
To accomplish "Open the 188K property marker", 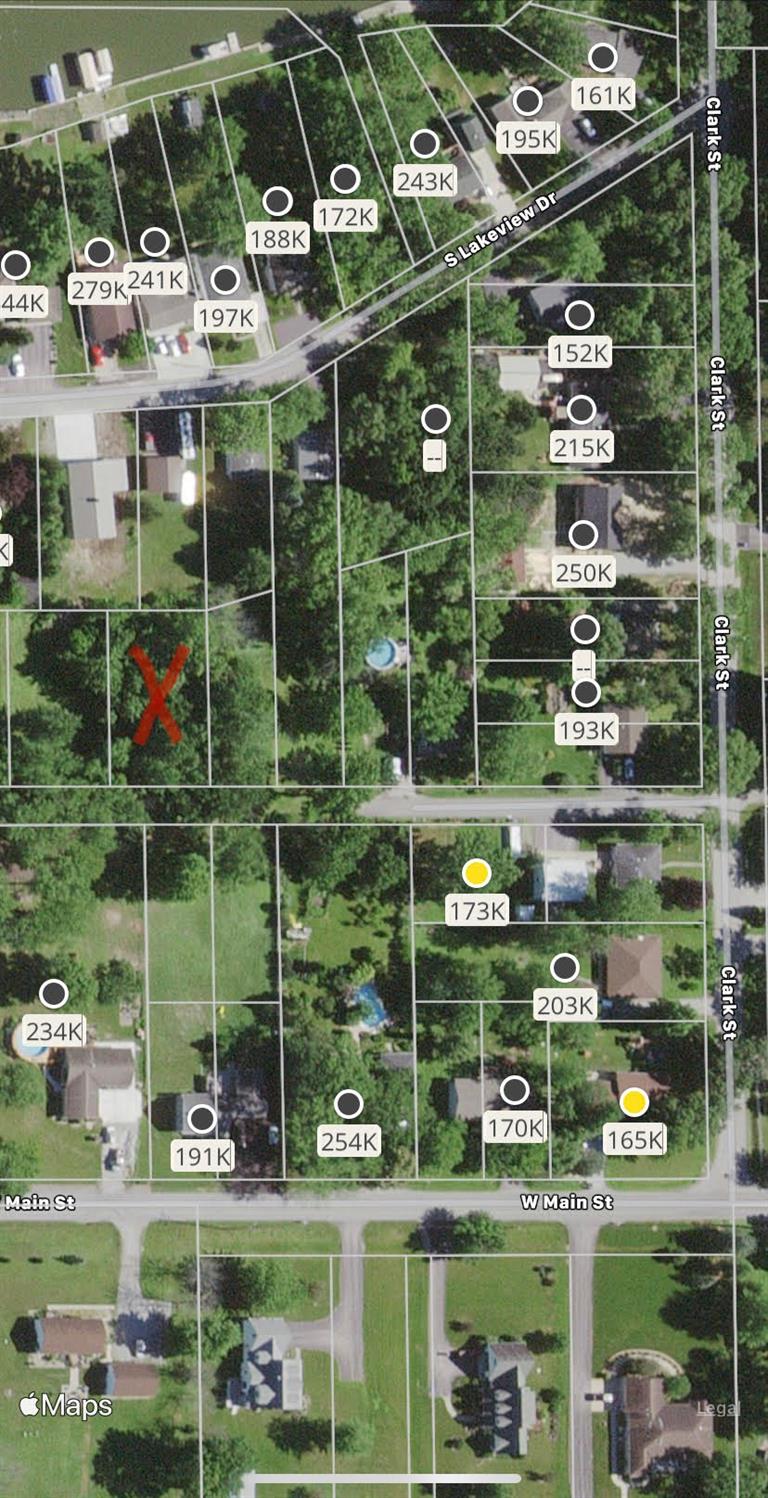I will coord(277,201).
